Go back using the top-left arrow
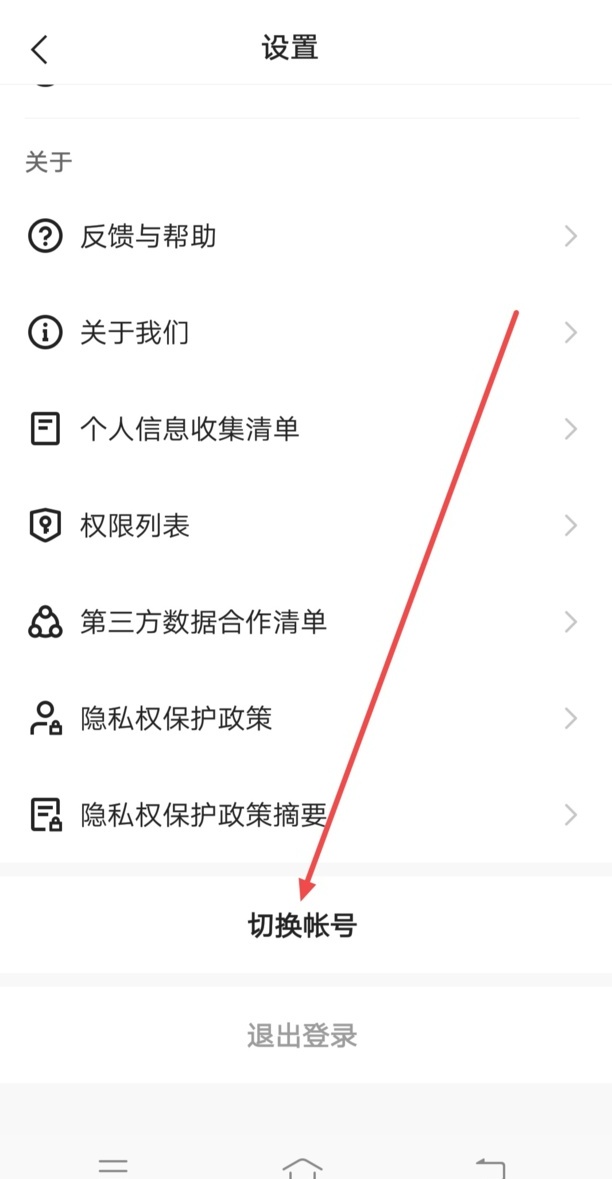This screenshot has height=1179, width=612. pos(39,50)
